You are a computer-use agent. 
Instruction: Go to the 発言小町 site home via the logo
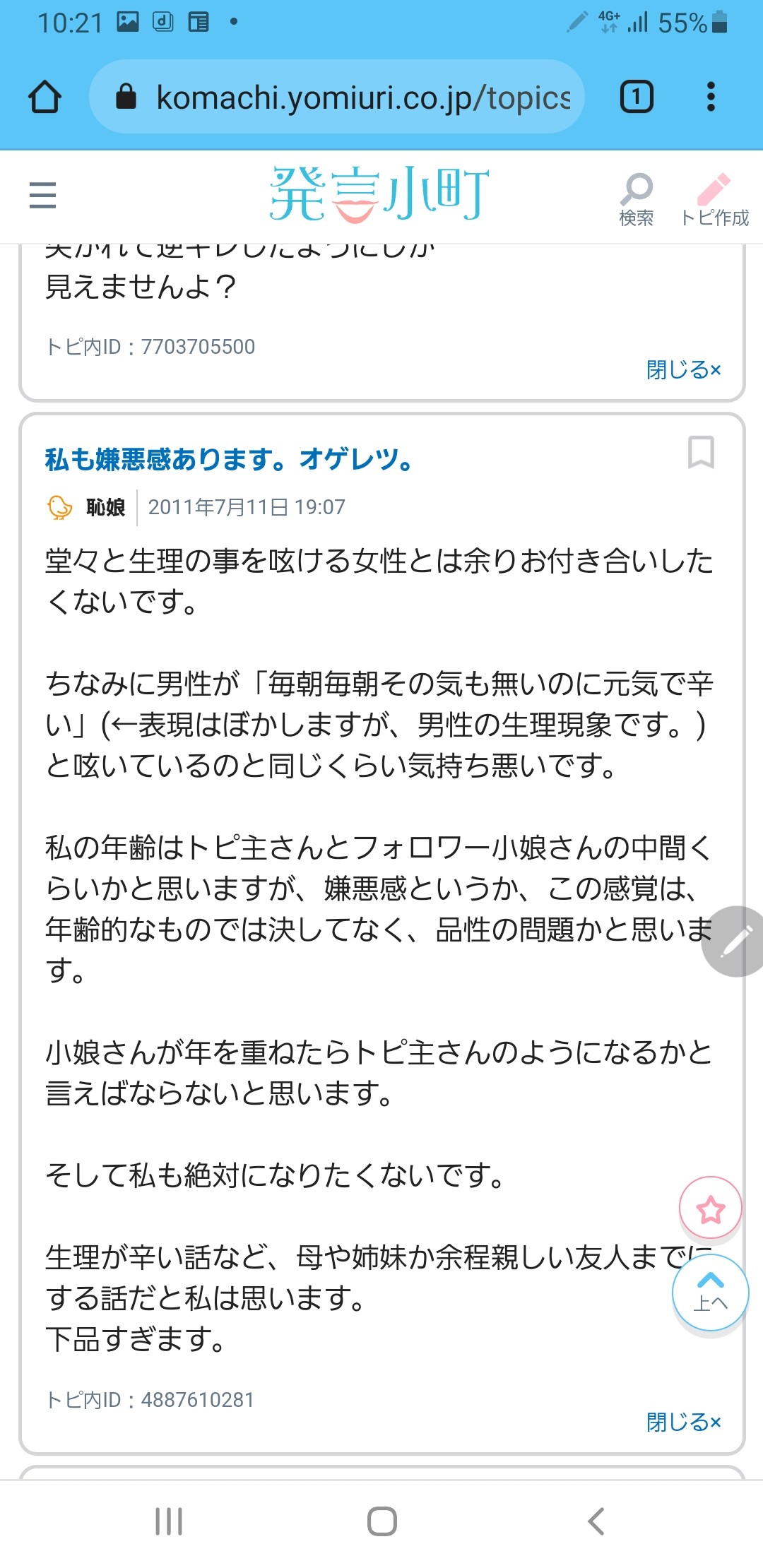pyautogui.click(x=379, y=195)
